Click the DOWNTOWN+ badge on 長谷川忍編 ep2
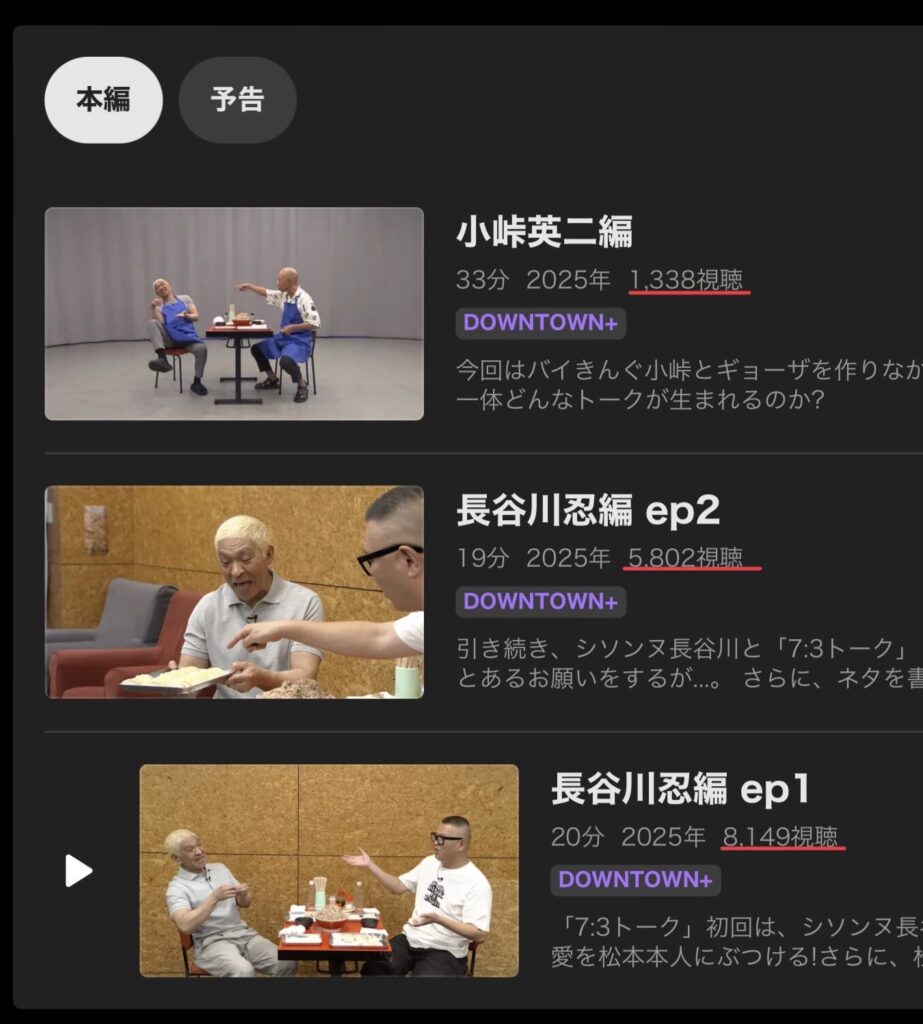 click(540, 602)
